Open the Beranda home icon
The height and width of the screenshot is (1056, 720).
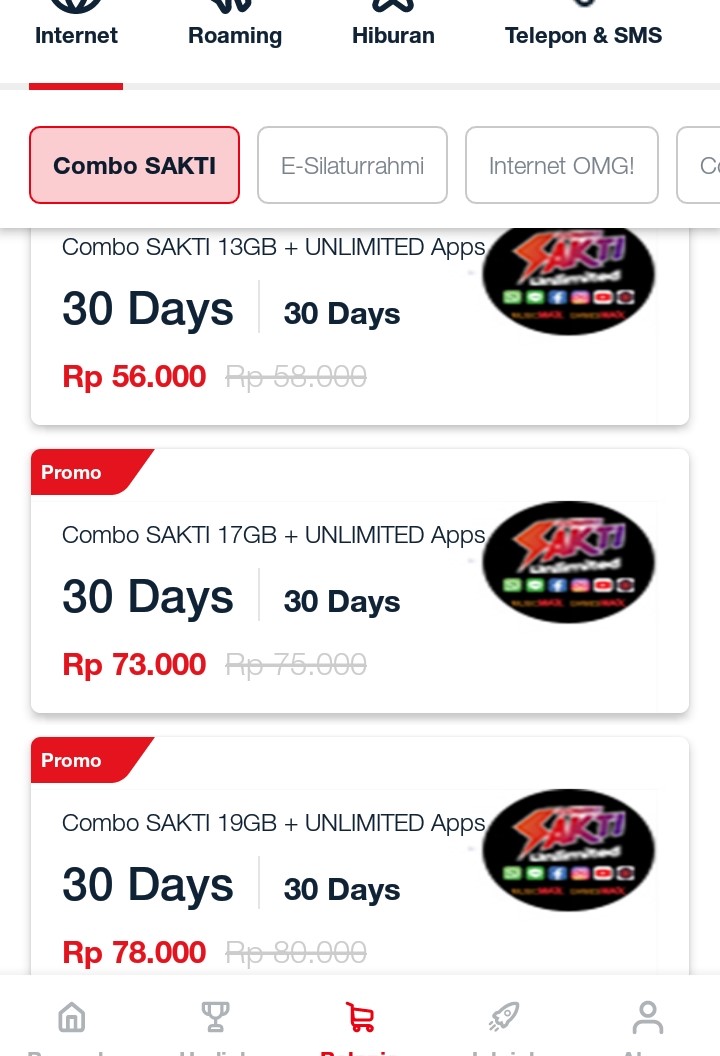(72, 1016)
